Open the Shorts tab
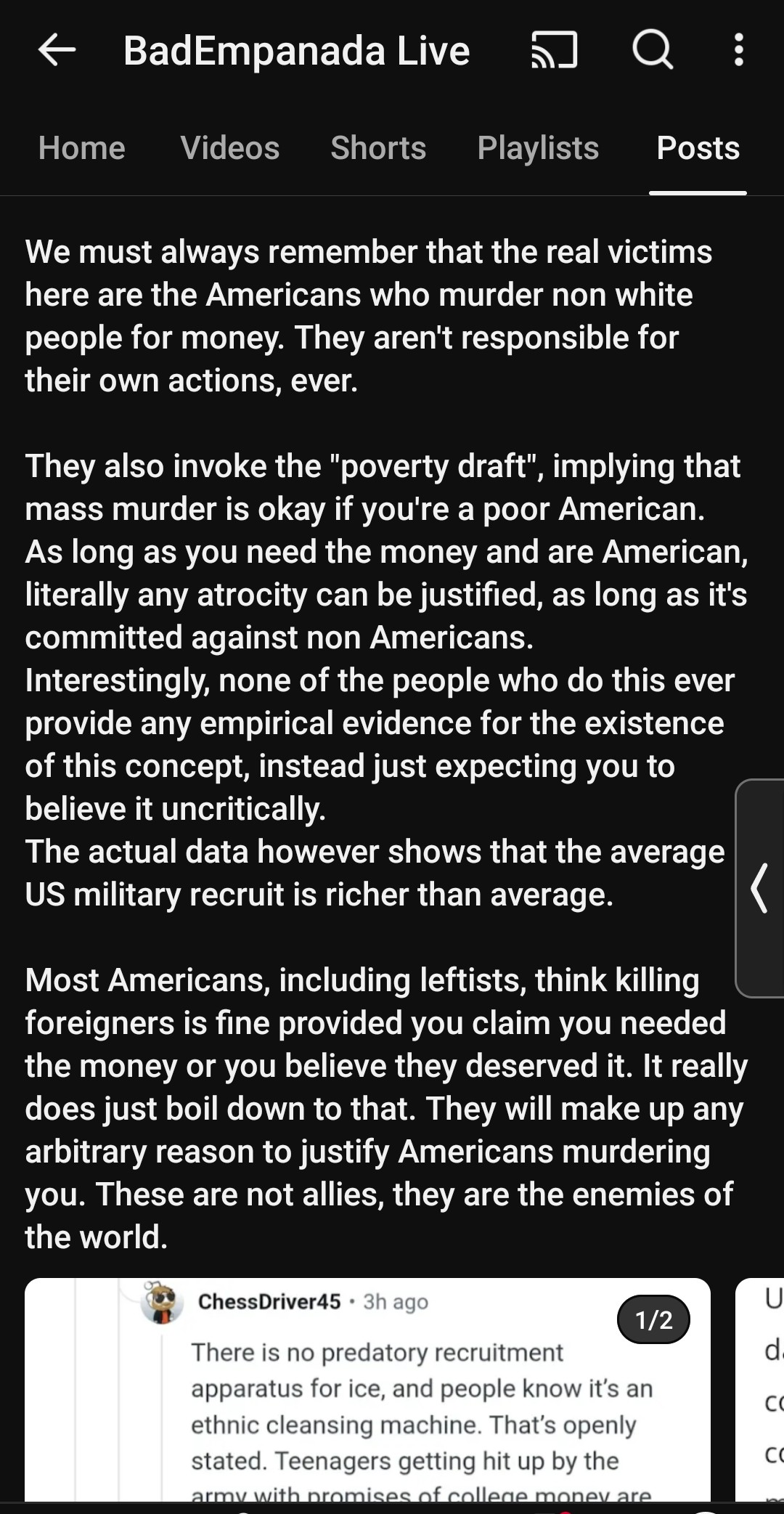The width and height of the screenshot is (784, 1514). tap(378, 148)
